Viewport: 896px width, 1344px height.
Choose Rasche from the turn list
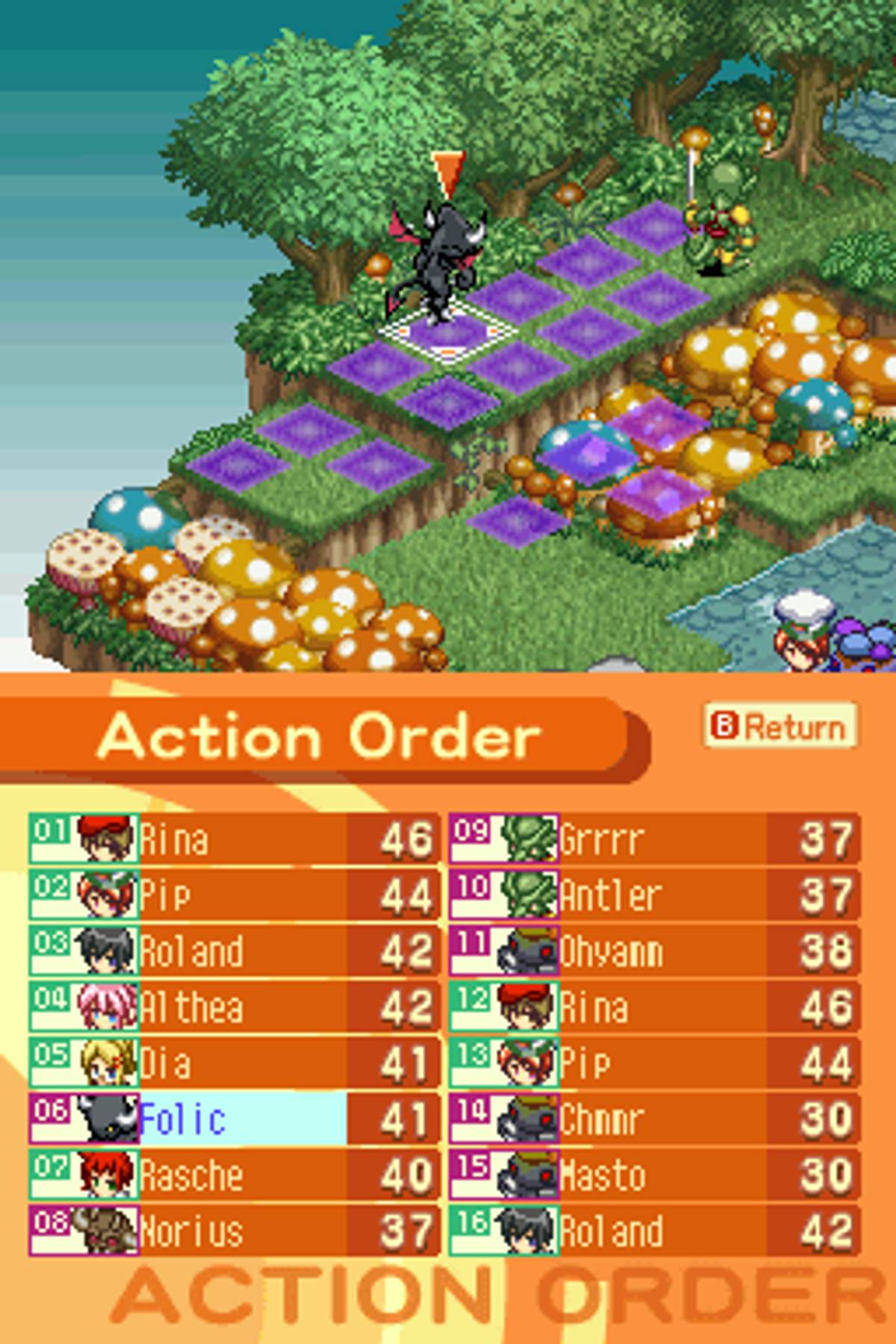pyautogui.click(x=235, y=1175)
